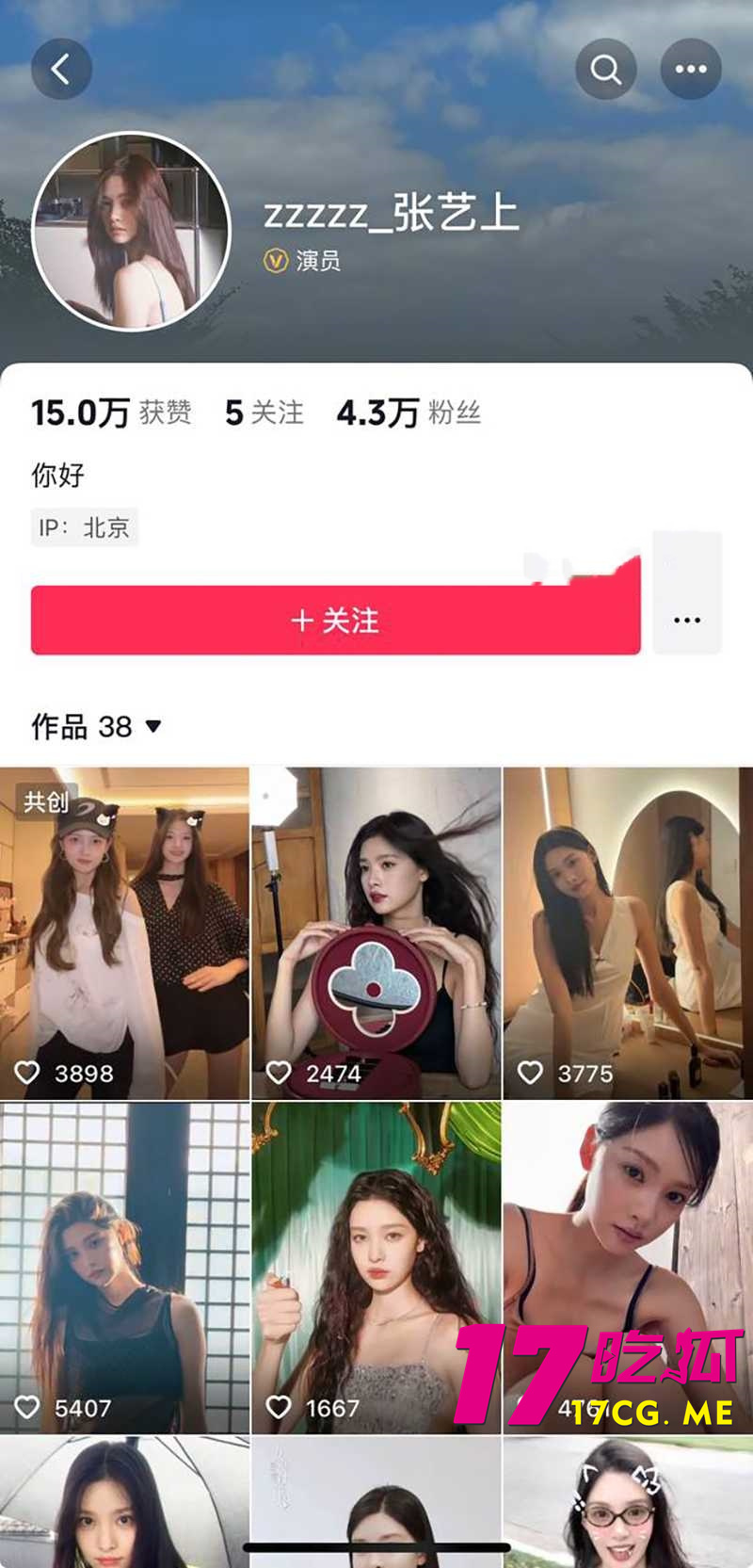Tap the heart icon under the 3898 video
Screen dimensions: 753x1568
pyautogui.click(x=27, y=1072)
